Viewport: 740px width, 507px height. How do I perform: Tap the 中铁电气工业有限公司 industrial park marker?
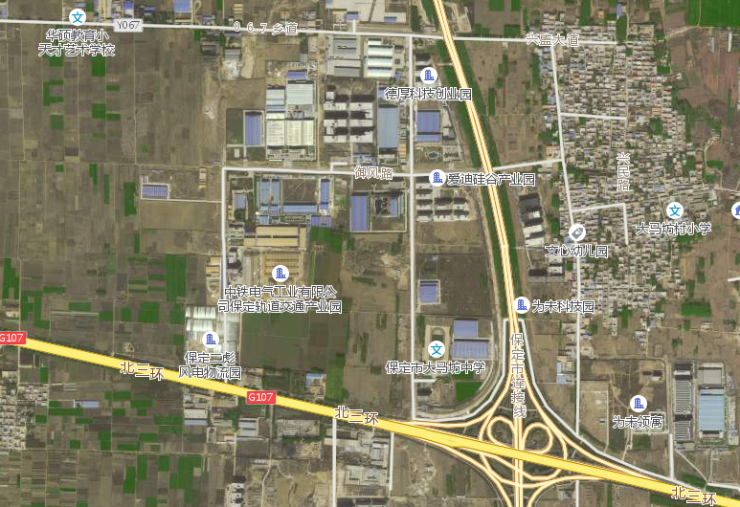[x=280, y=273]
